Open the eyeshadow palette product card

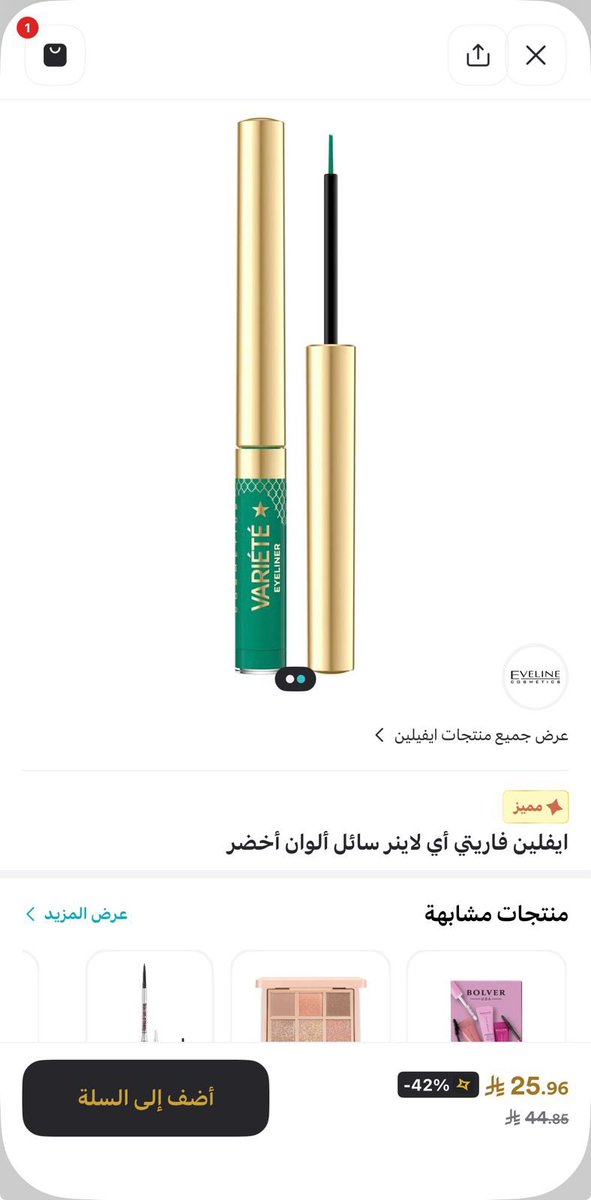(310, 998)
